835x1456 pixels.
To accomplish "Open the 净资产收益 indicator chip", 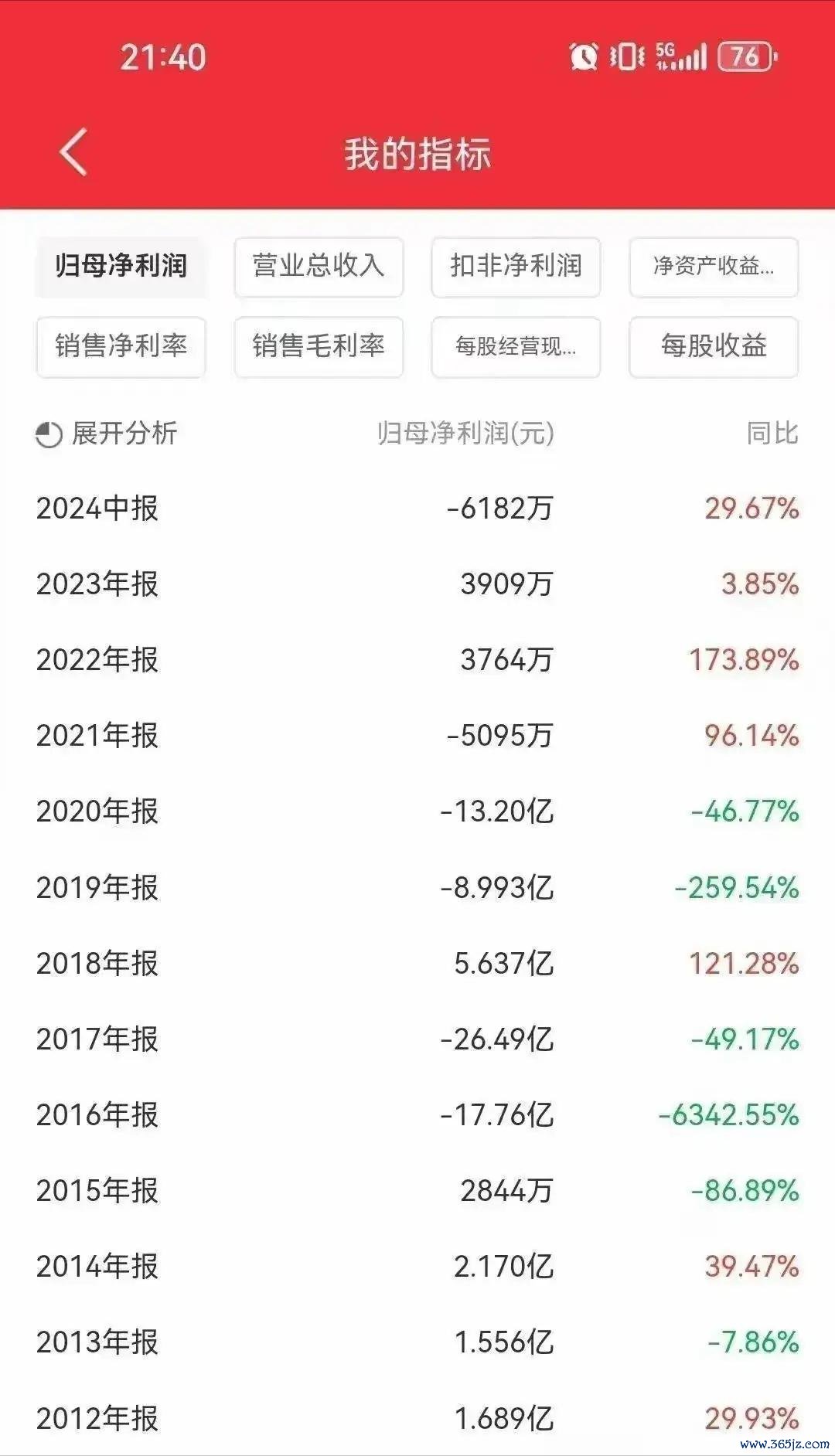I will tap(714, 267).
